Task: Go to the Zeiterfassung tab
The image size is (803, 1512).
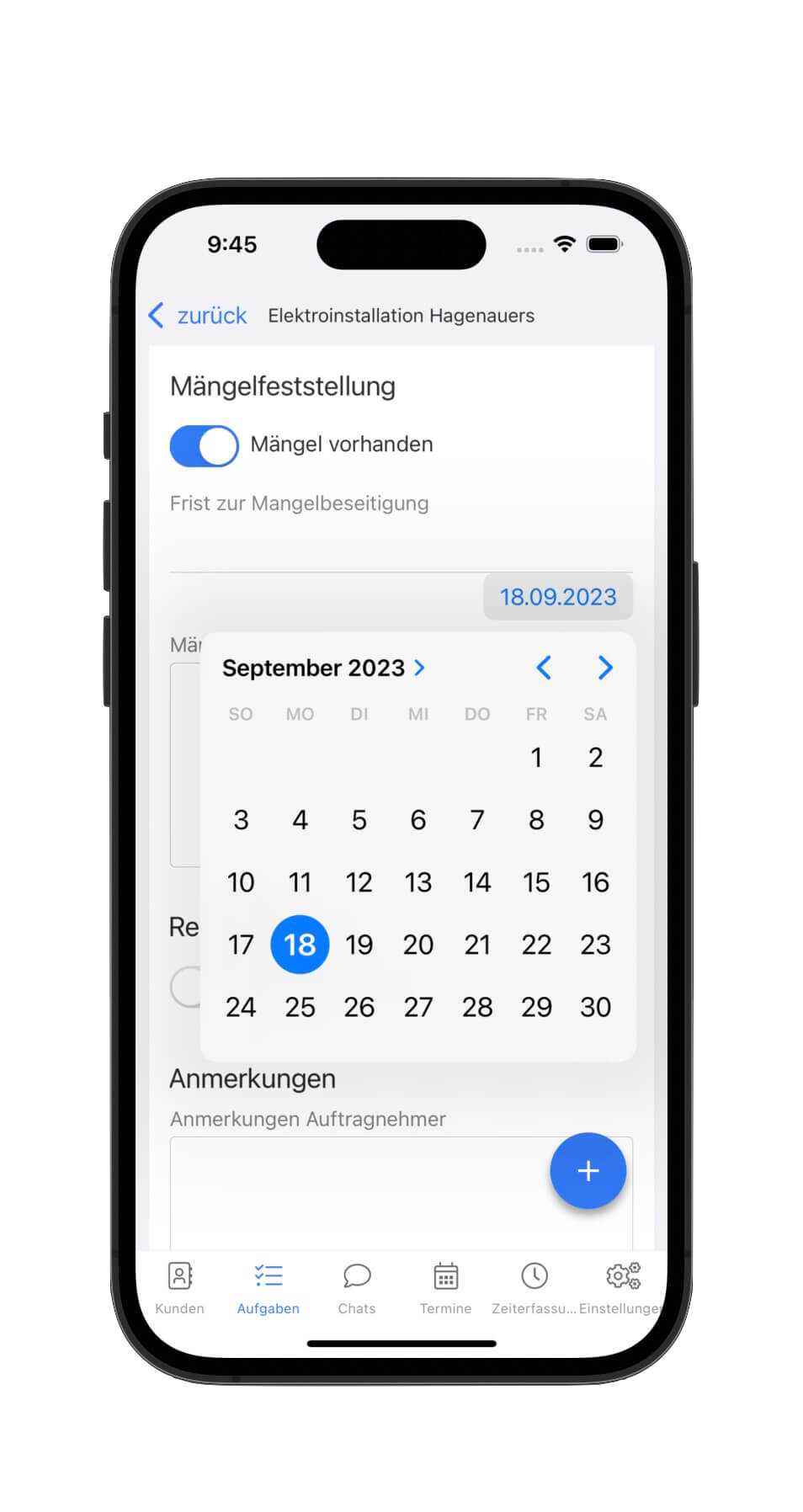Action: point(534,1288)
